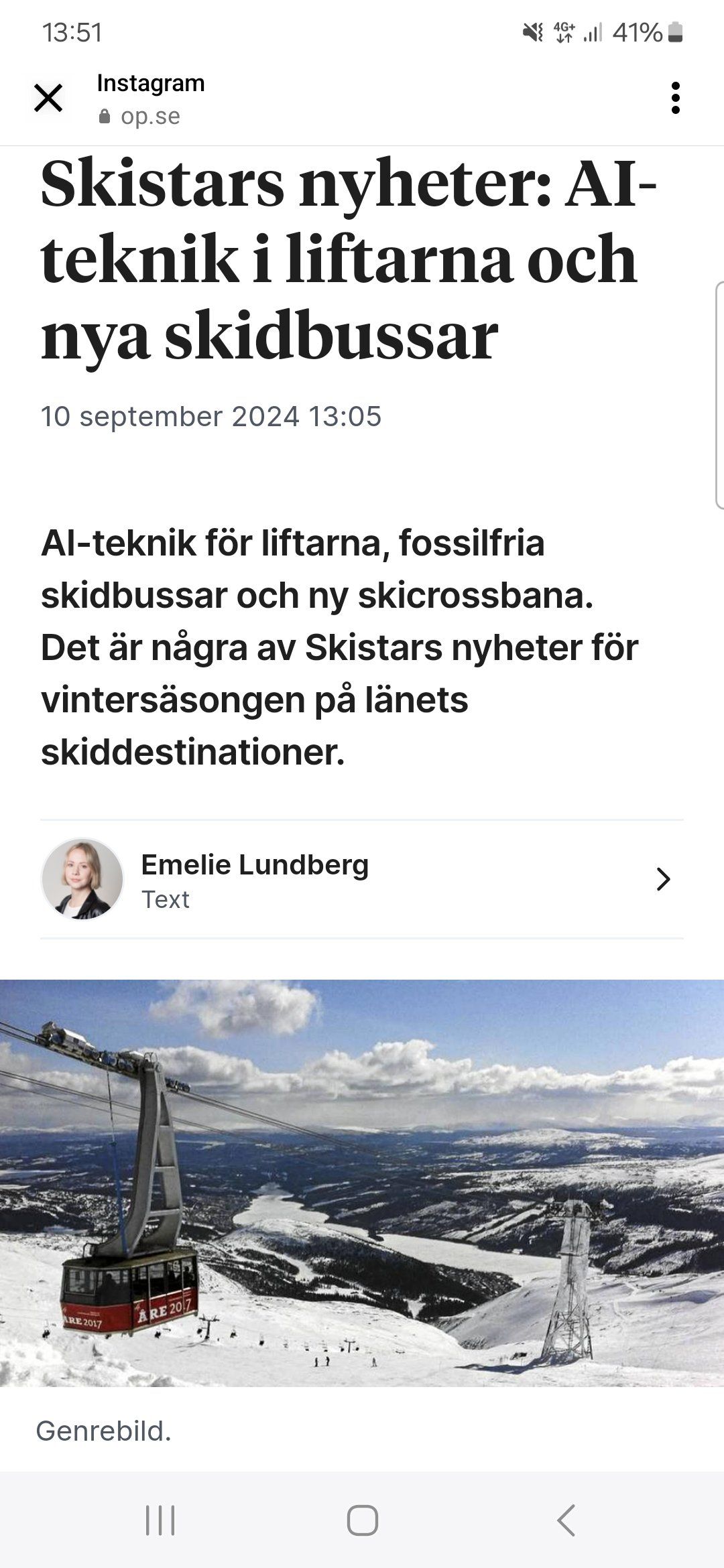
Task: Close the in-app browser
Action: pos(48,99)
